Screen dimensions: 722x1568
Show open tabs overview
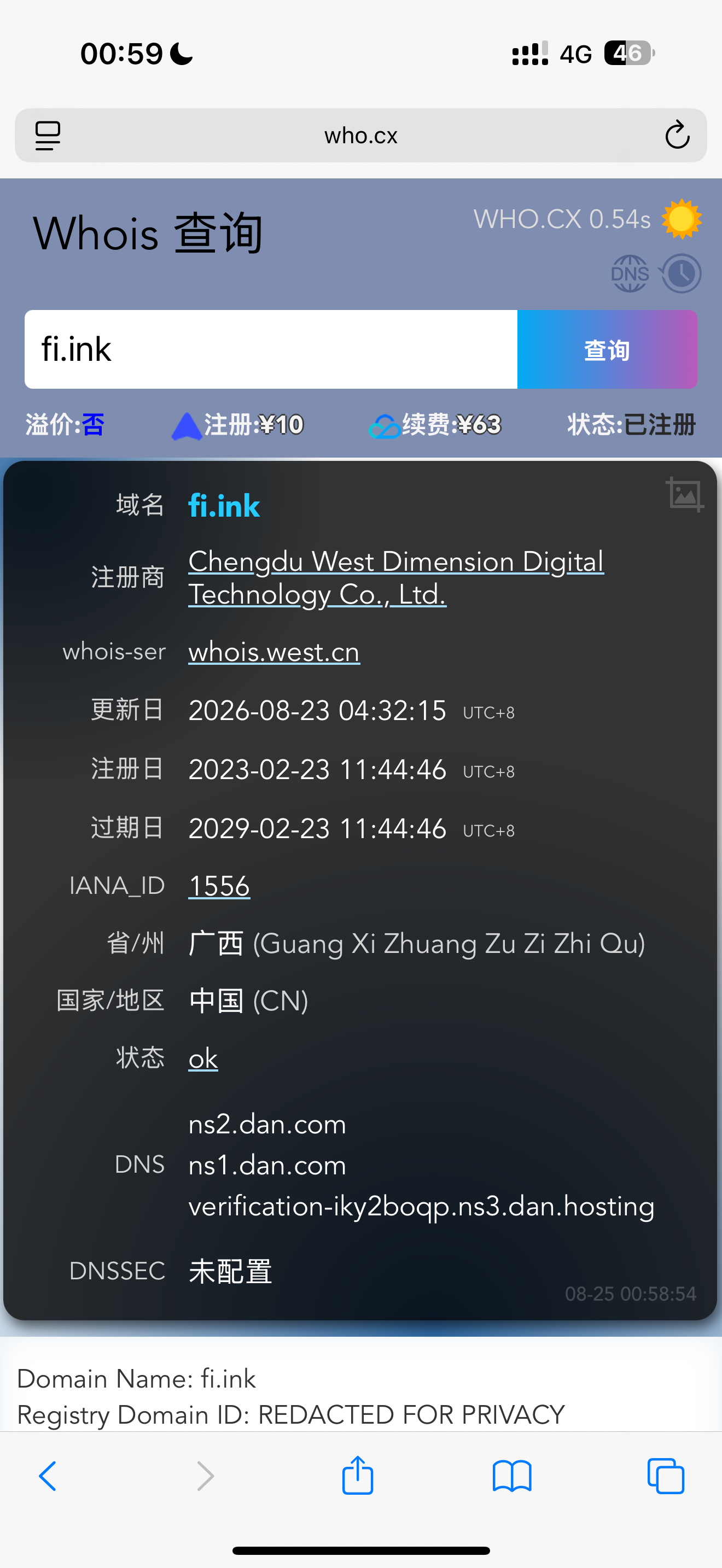(x=666, y=1476)
